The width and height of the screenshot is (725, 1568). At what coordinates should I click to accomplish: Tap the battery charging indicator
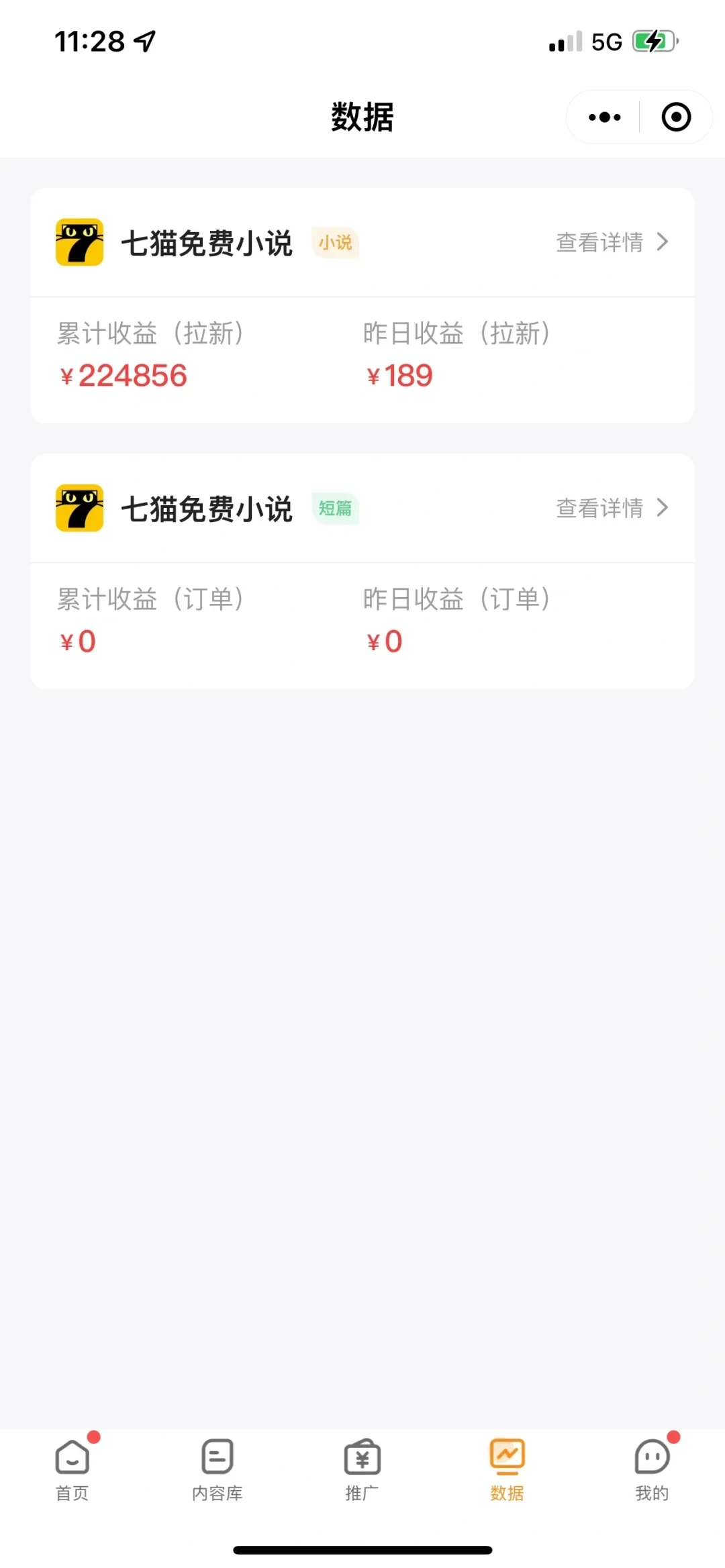(x=653, y=42)
